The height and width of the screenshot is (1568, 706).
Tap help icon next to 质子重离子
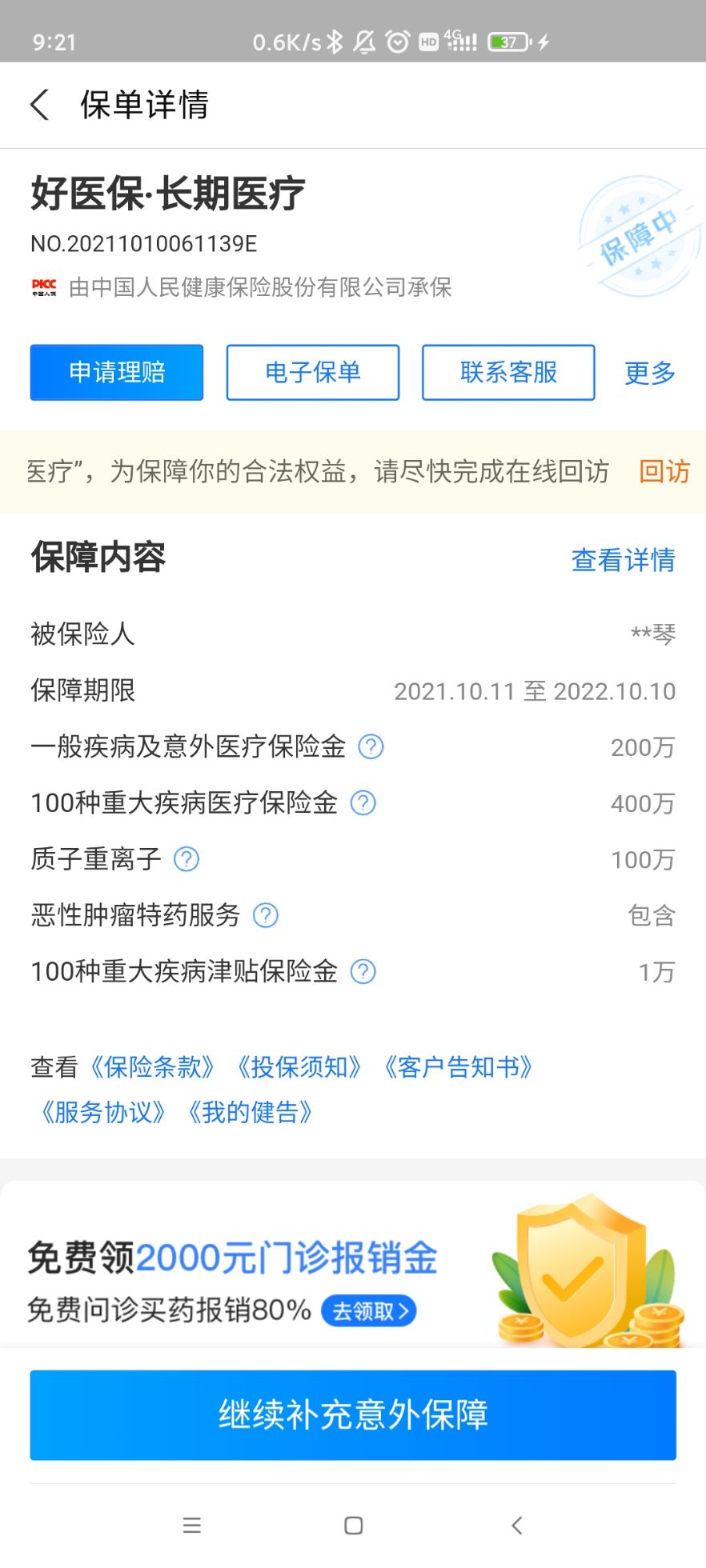pyautogui.click(x=187, y=859)
